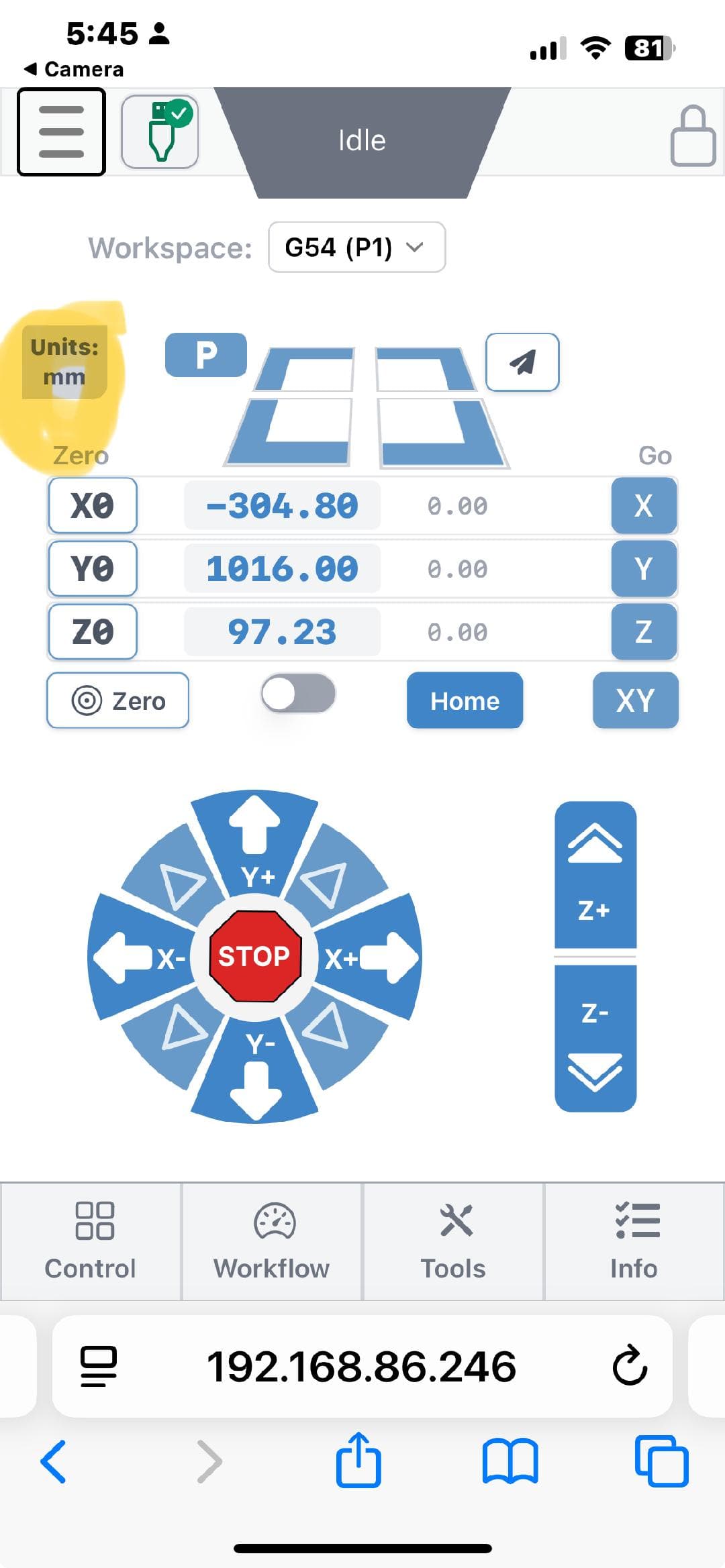Viewport: 725px width, 1568px height.
Task: Home the machine
Action: (x=465, y=700)
